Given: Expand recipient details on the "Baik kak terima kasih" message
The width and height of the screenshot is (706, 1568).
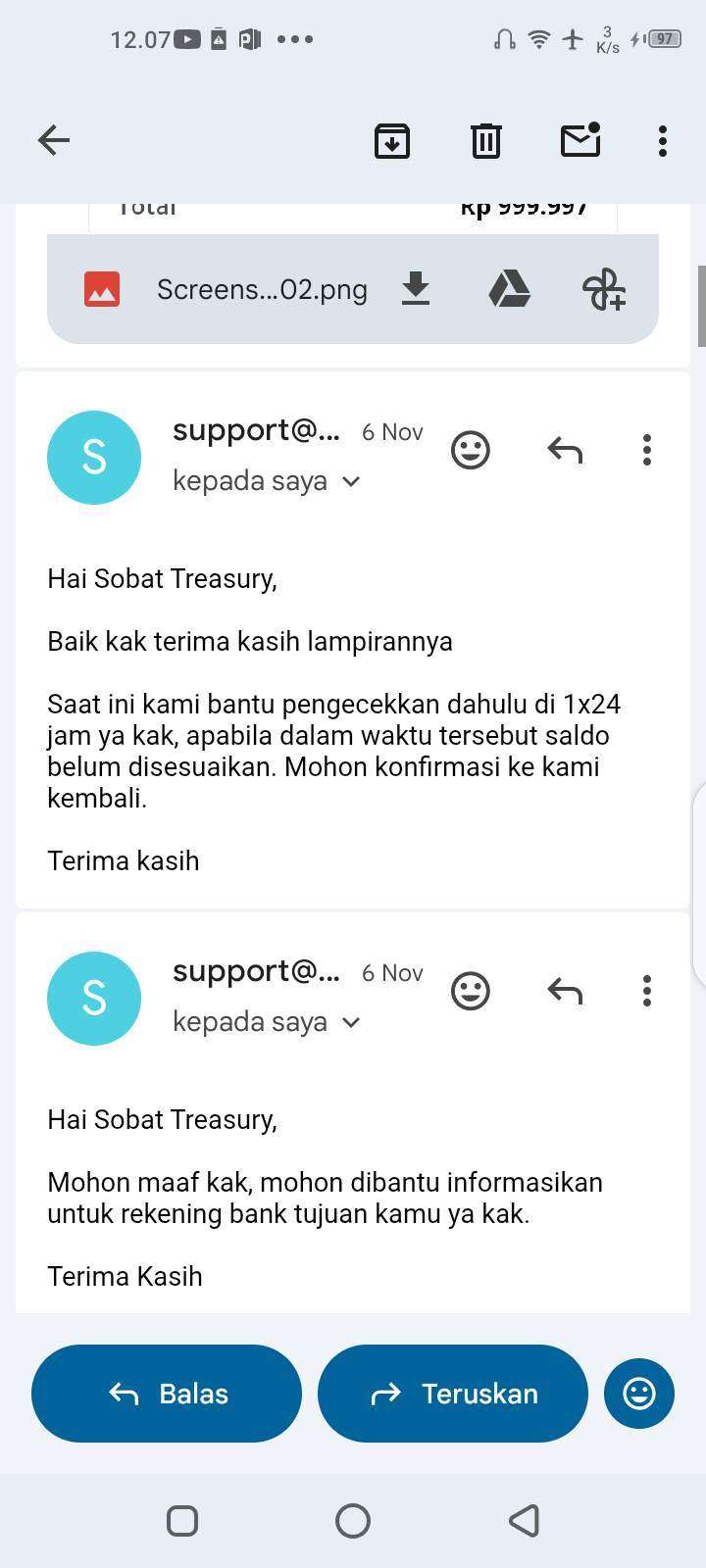Looking at the screenshot, I should [350, 481].
